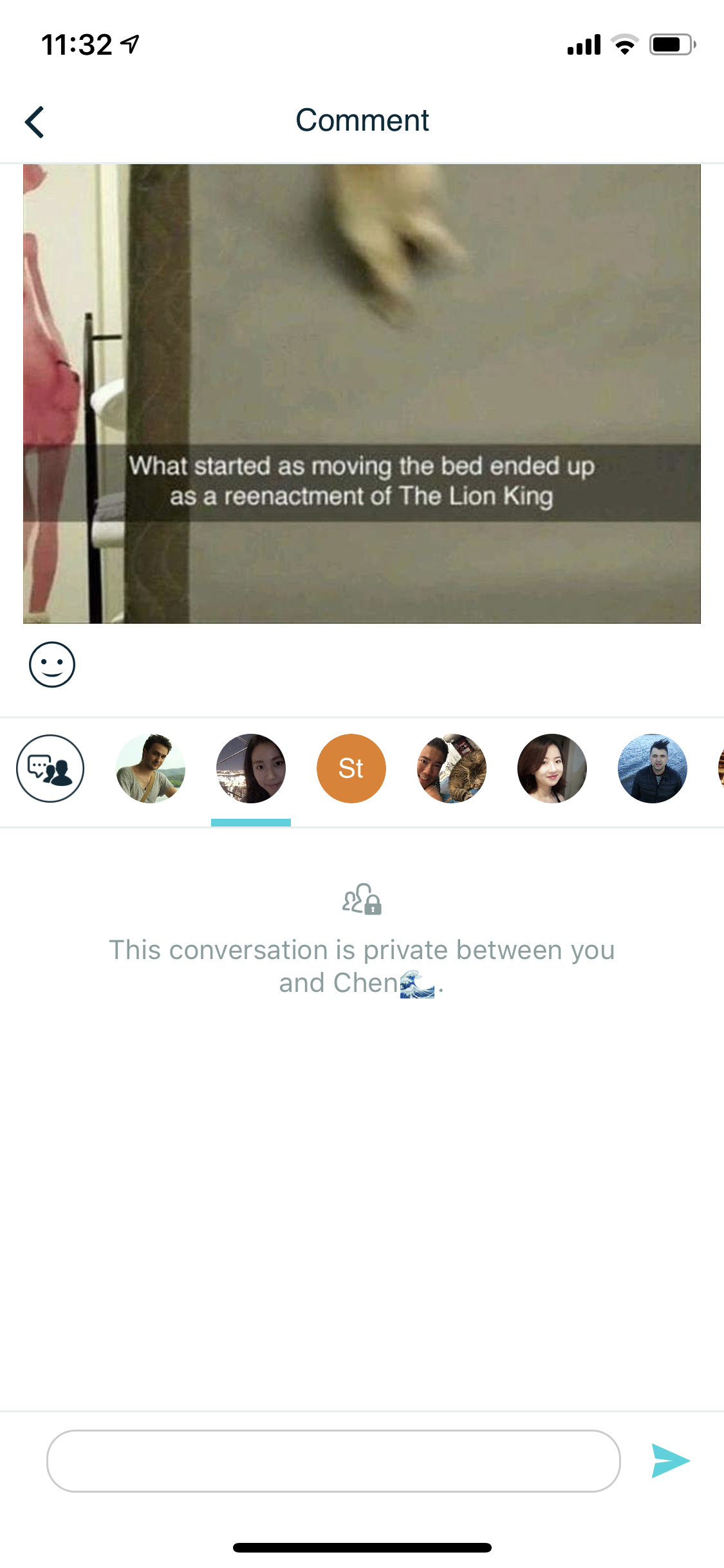The width and height of the screenshot is (724, 1568).
Task: Go back from the Comment screen
Action: click(x=35, y=122)
